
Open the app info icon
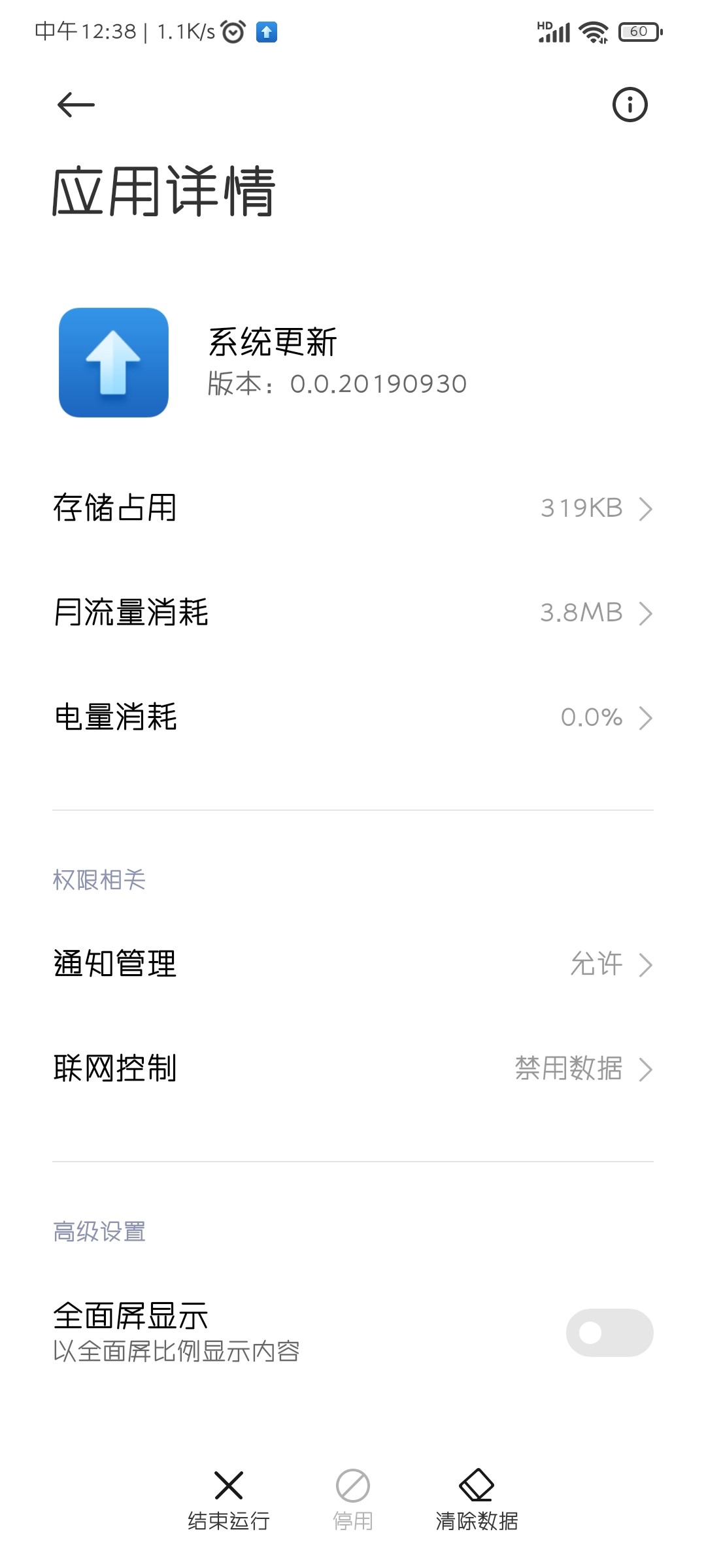[630, 105]
